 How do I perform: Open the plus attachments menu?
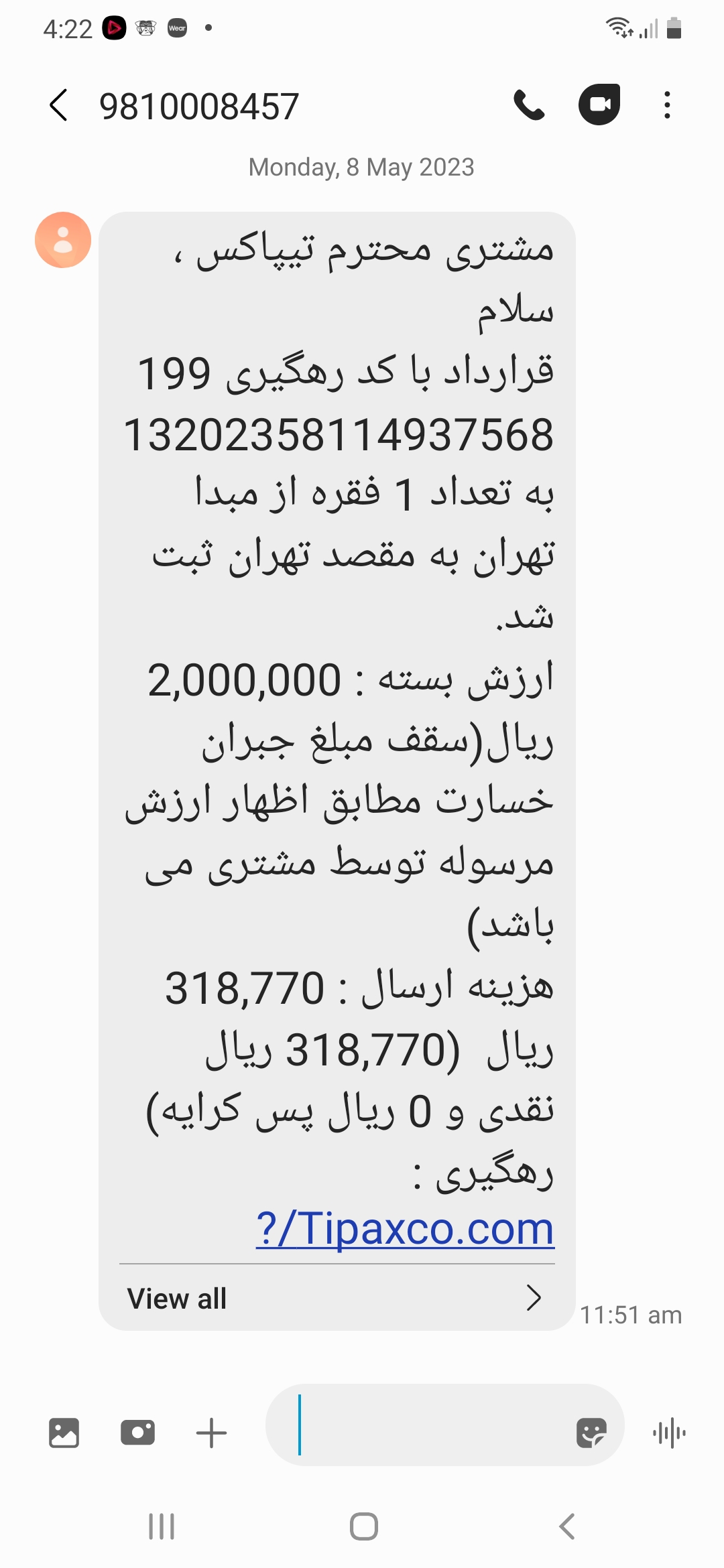click(x=211, y=1433)
